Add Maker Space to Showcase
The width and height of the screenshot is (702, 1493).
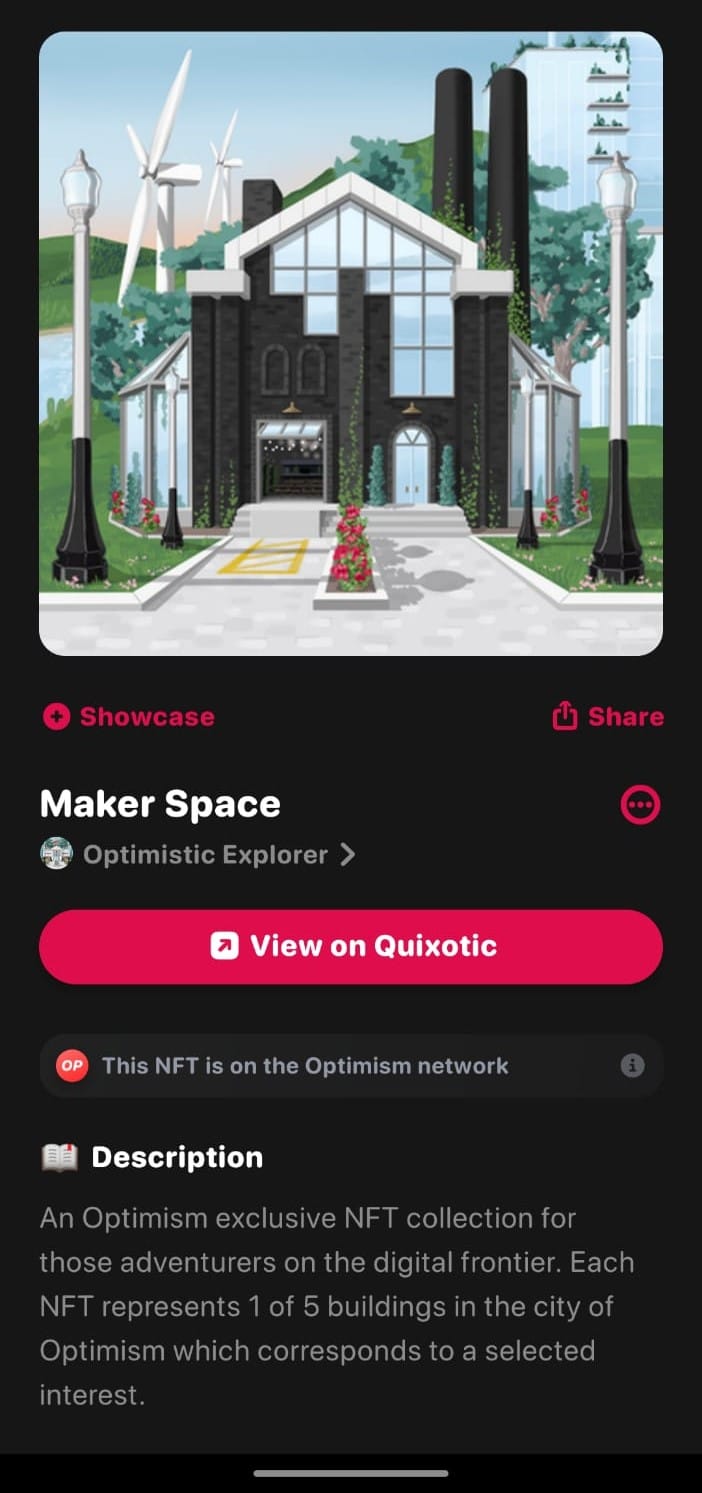128,717
